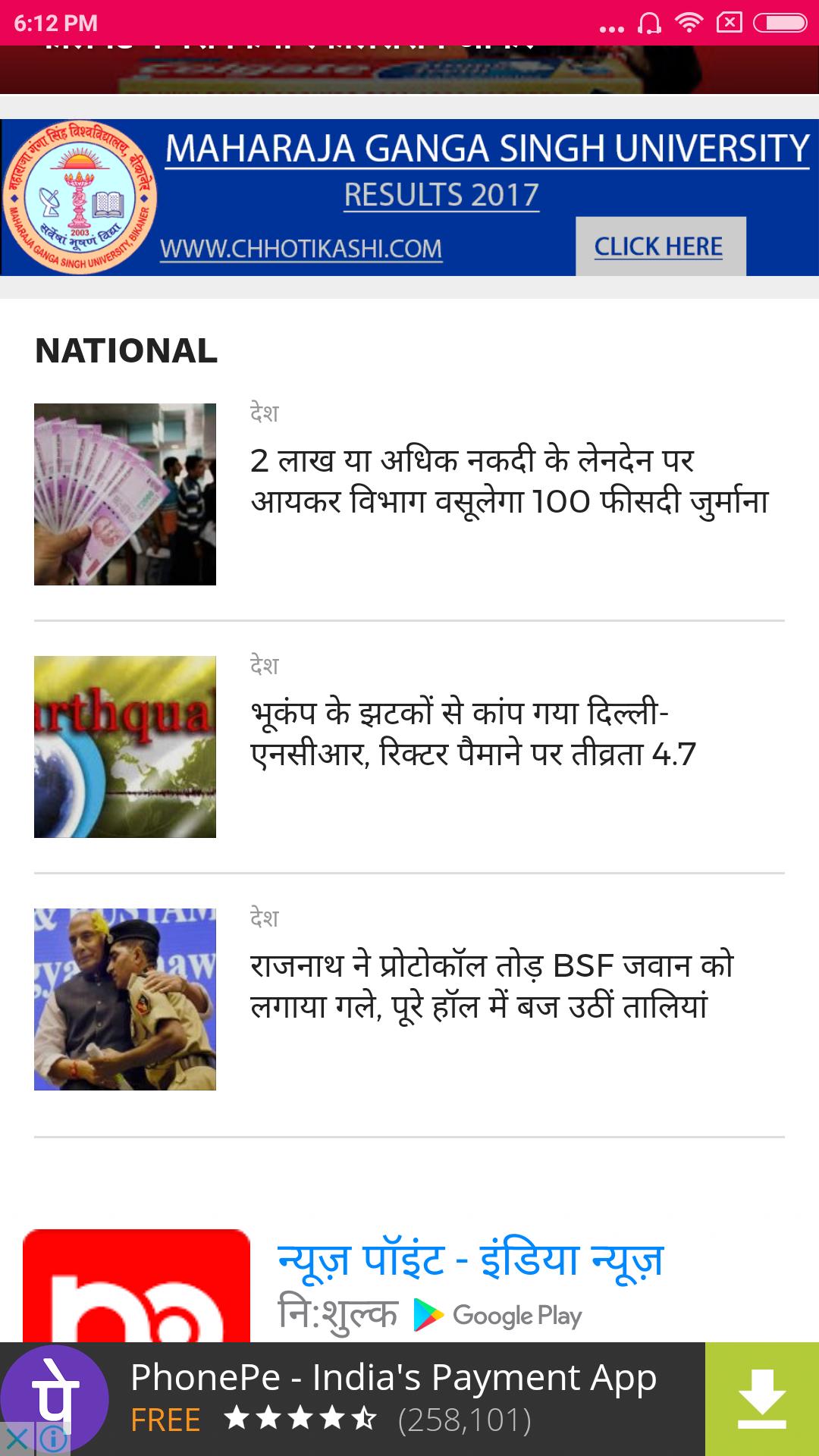Show ad info for the PhonePe banner
The height and width of the screenshot is (1456, 819).
tap(53, 1439)
